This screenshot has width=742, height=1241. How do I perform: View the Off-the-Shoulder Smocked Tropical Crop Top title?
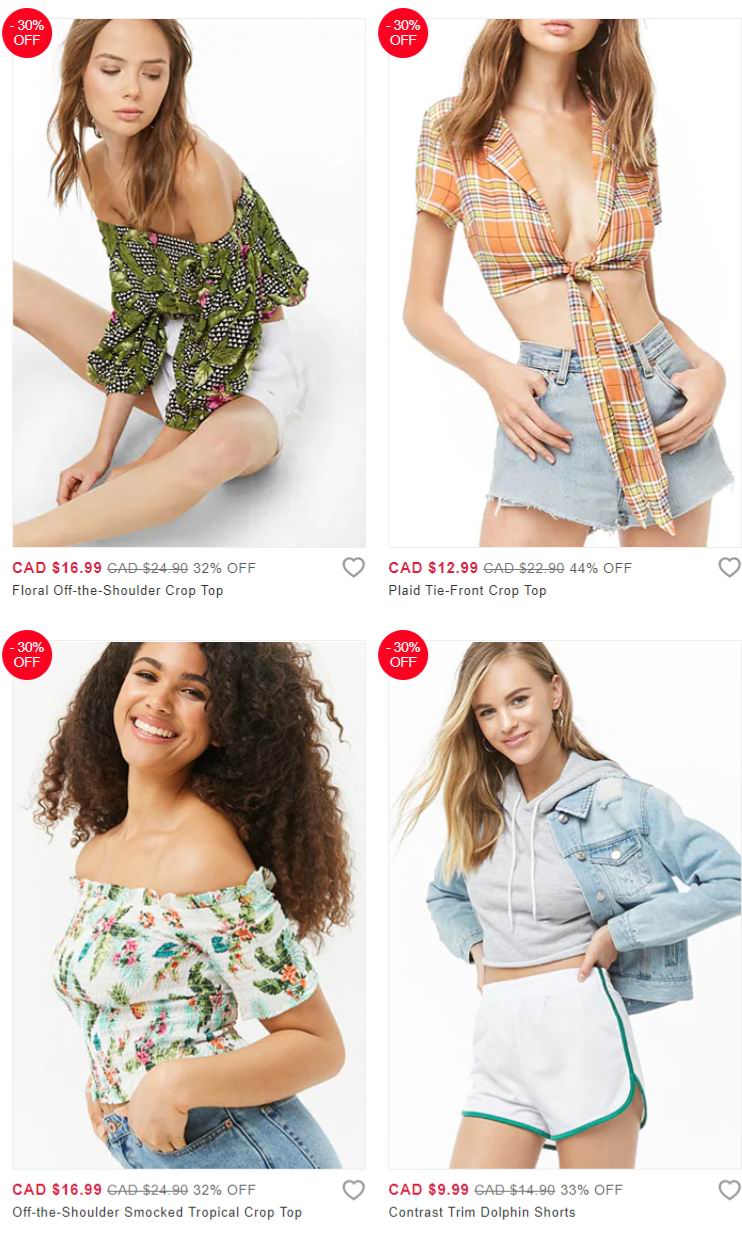tap(157, 1213)
